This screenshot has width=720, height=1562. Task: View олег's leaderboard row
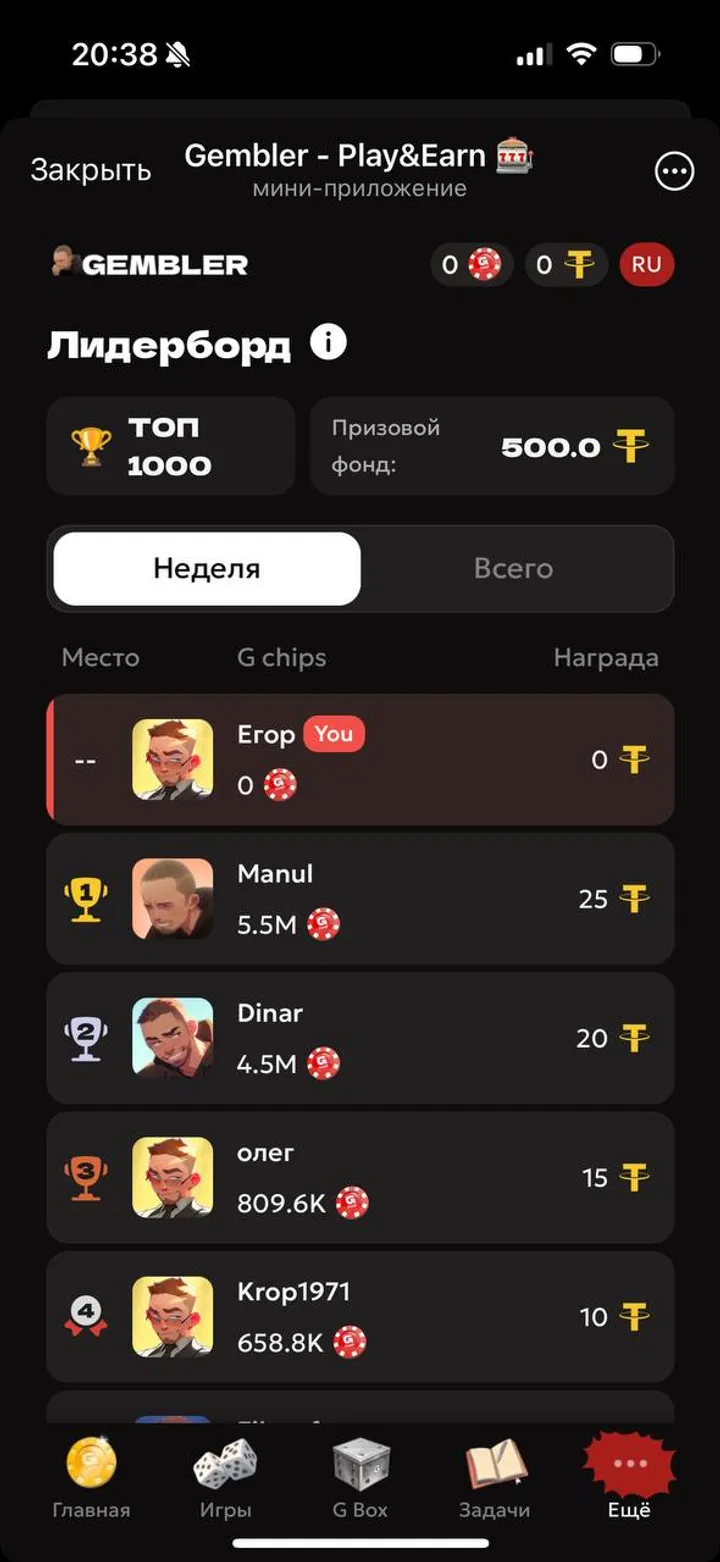360,1178
